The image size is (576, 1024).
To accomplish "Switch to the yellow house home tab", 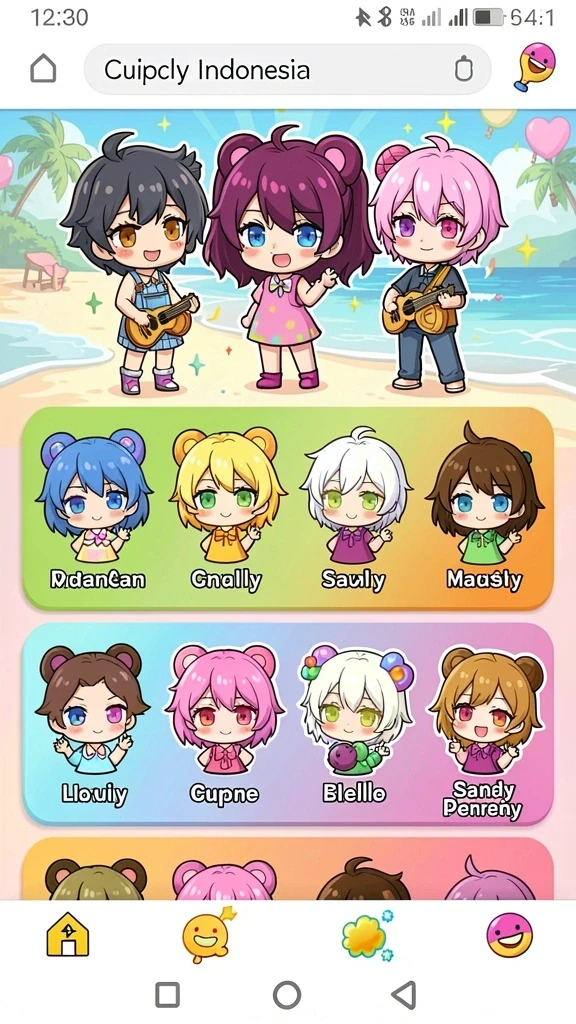I will (x=68, y=935).
